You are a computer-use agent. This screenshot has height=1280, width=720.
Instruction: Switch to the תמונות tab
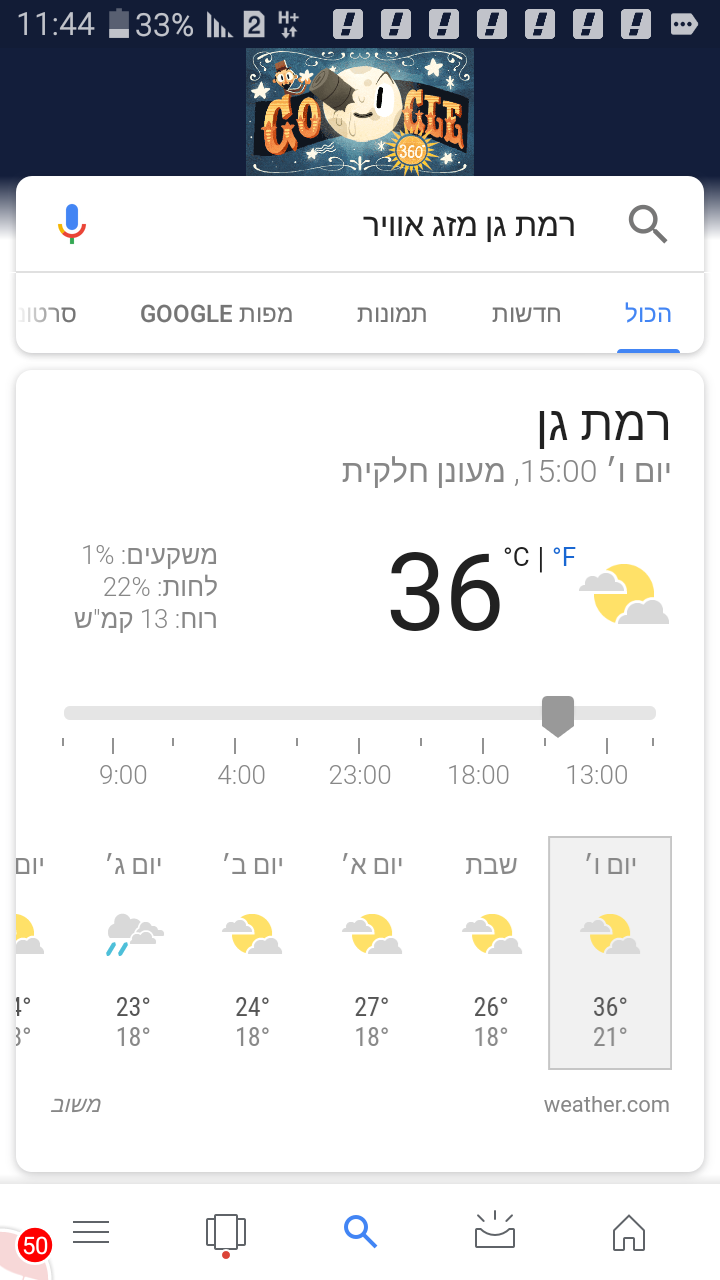(392, 314)
